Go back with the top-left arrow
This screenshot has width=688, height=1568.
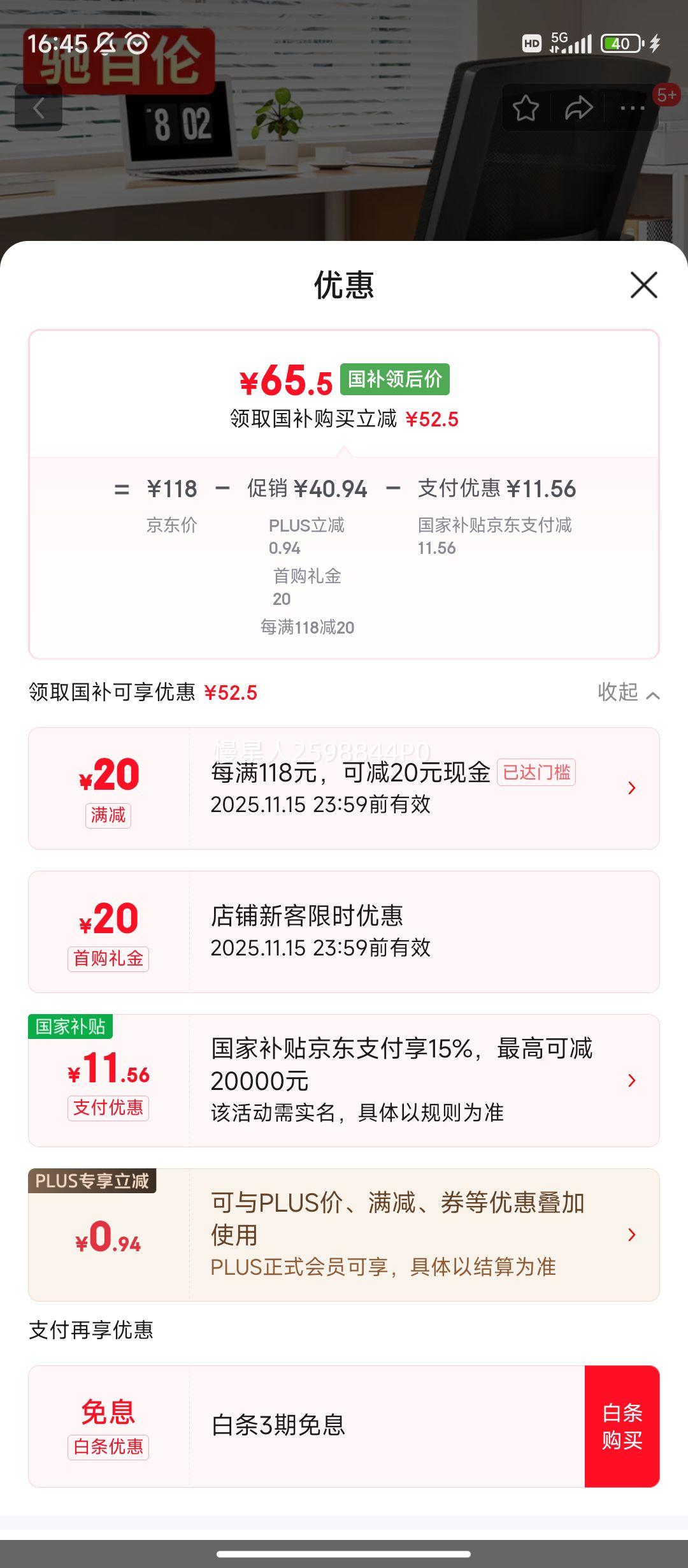tap(39, 108)
